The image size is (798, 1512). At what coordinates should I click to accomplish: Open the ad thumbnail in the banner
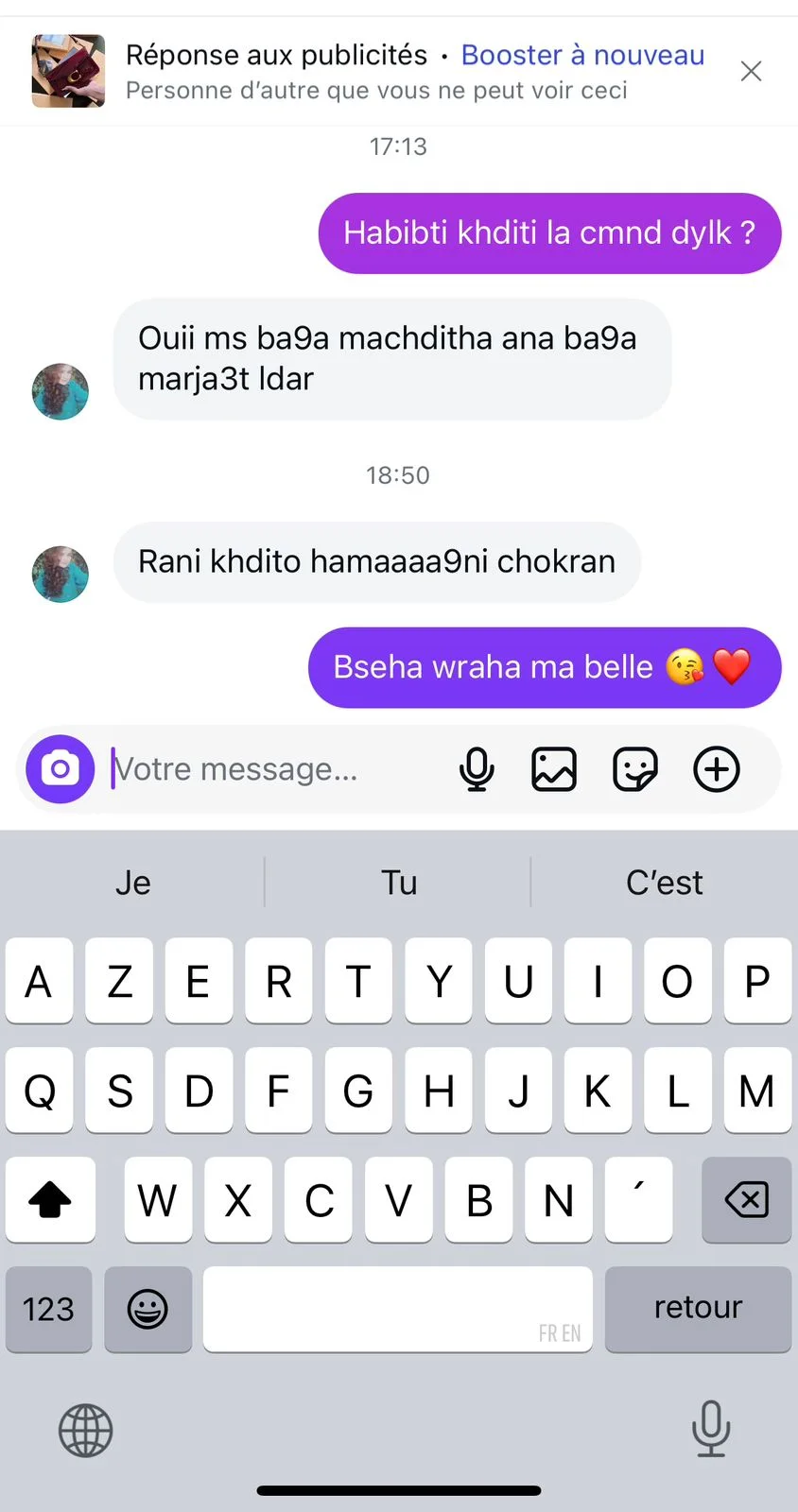pos(68,71)
